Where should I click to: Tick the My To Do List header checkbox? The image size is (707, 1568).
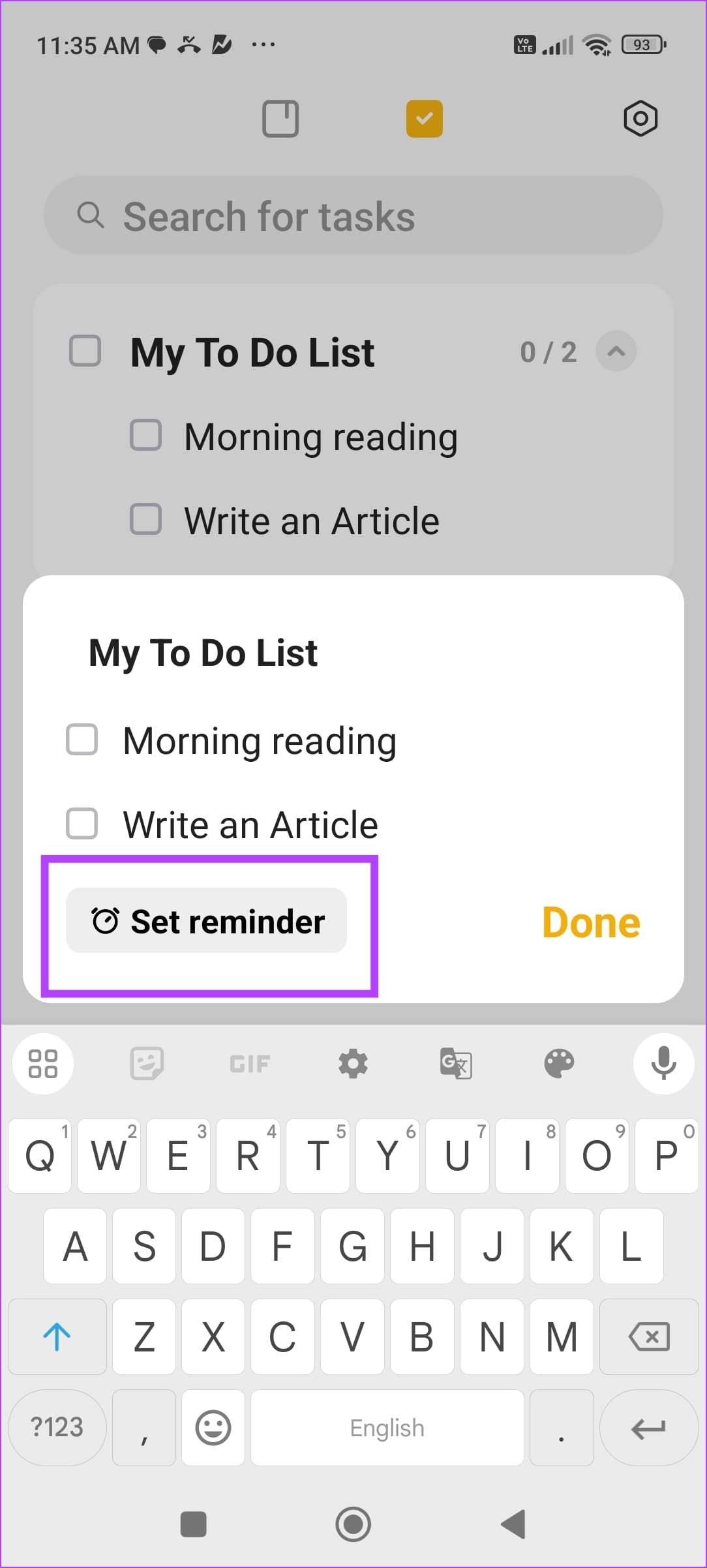[x=85, y=352]
